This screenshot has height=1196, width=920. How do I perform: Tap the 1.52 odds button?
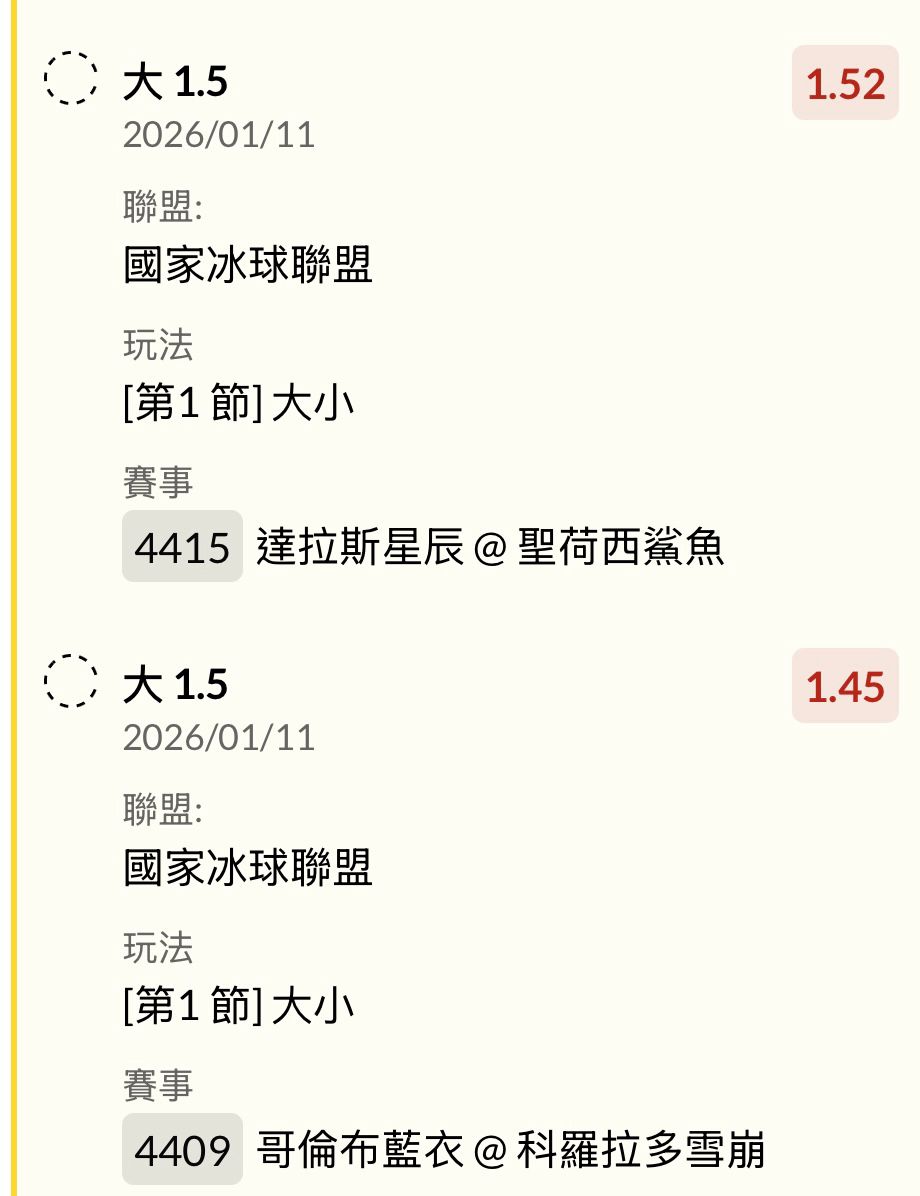click(x=845, y=84)
